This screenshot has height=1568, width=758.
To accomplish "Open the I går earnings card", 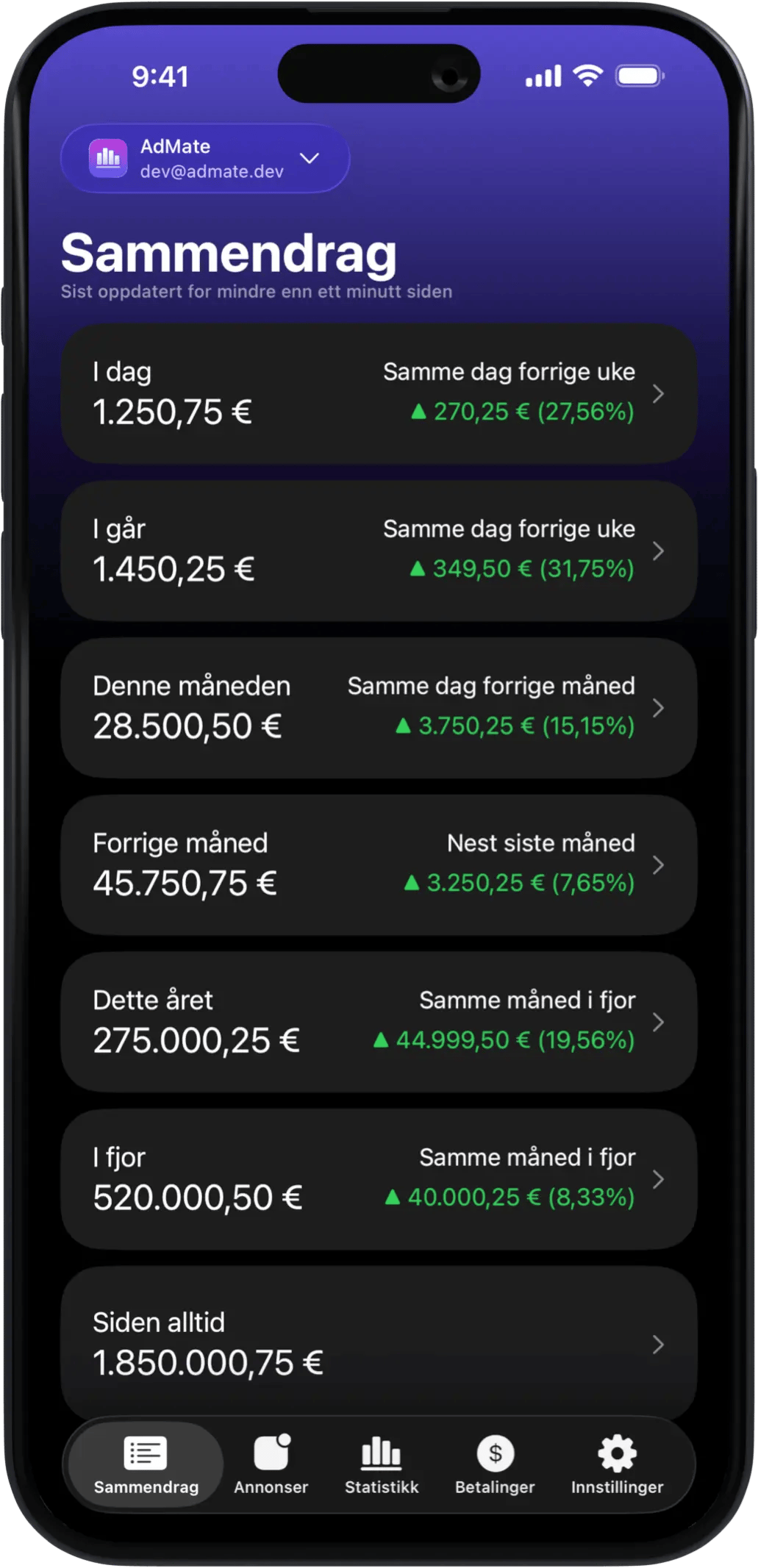I will coord(378,551).
